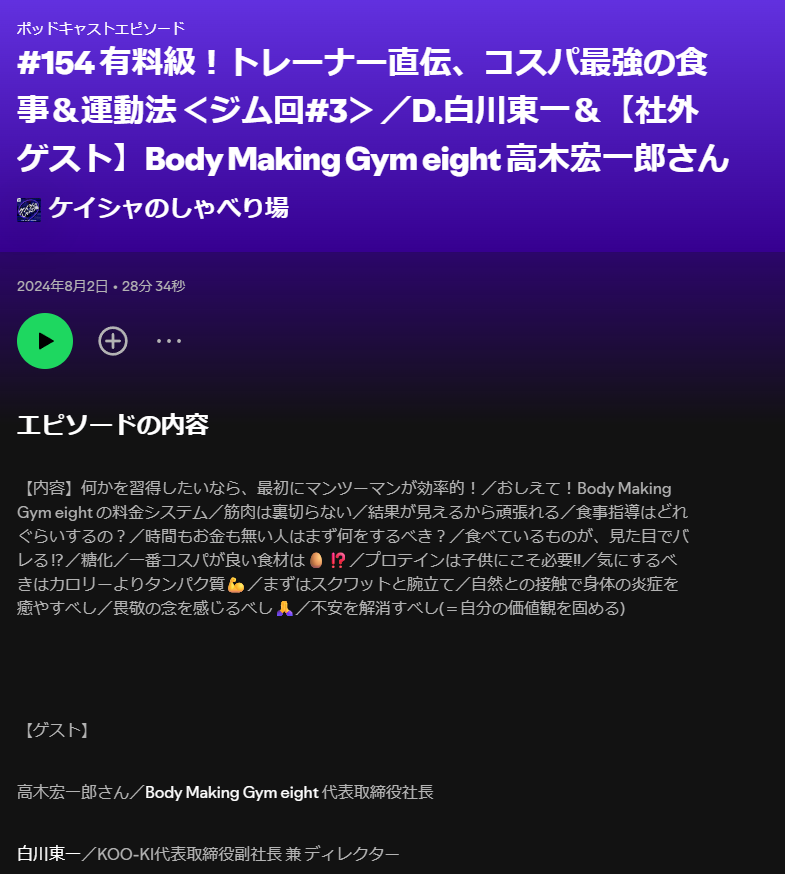Open the 白川東一 link
The height and width of the screenshot is (874, 785).
(x=49, y=853)
